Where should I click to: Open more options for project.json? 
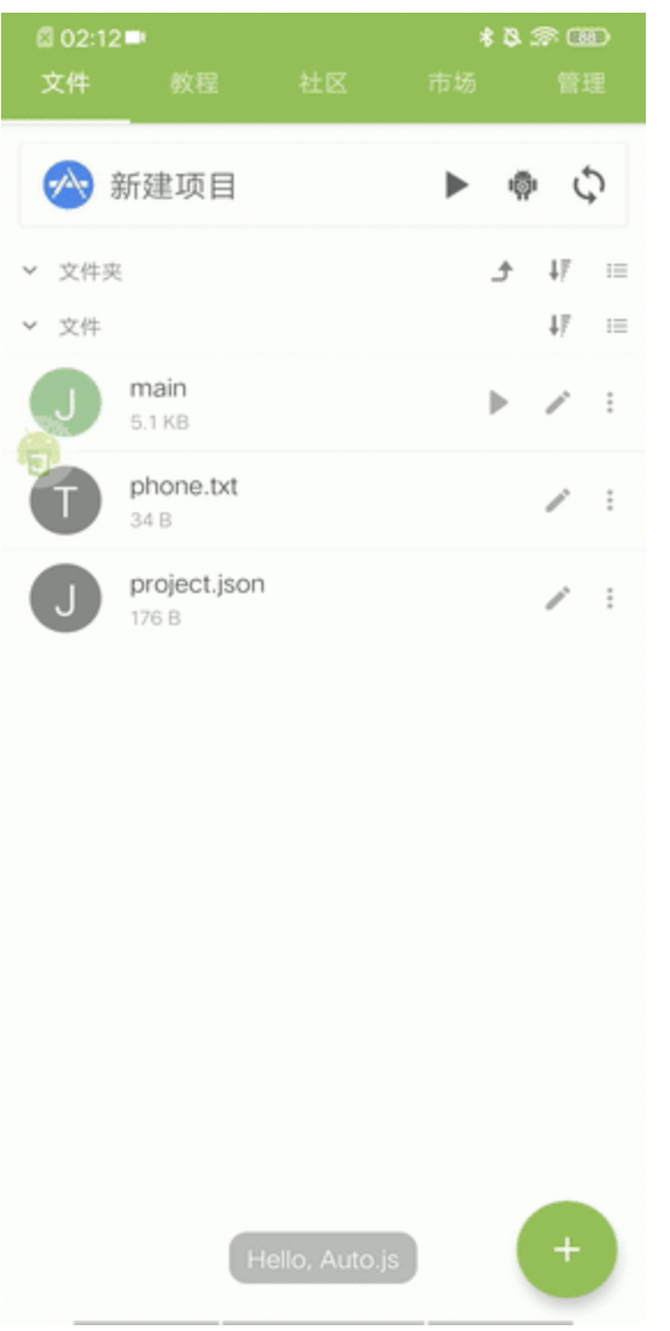click(x=610, y=598)
